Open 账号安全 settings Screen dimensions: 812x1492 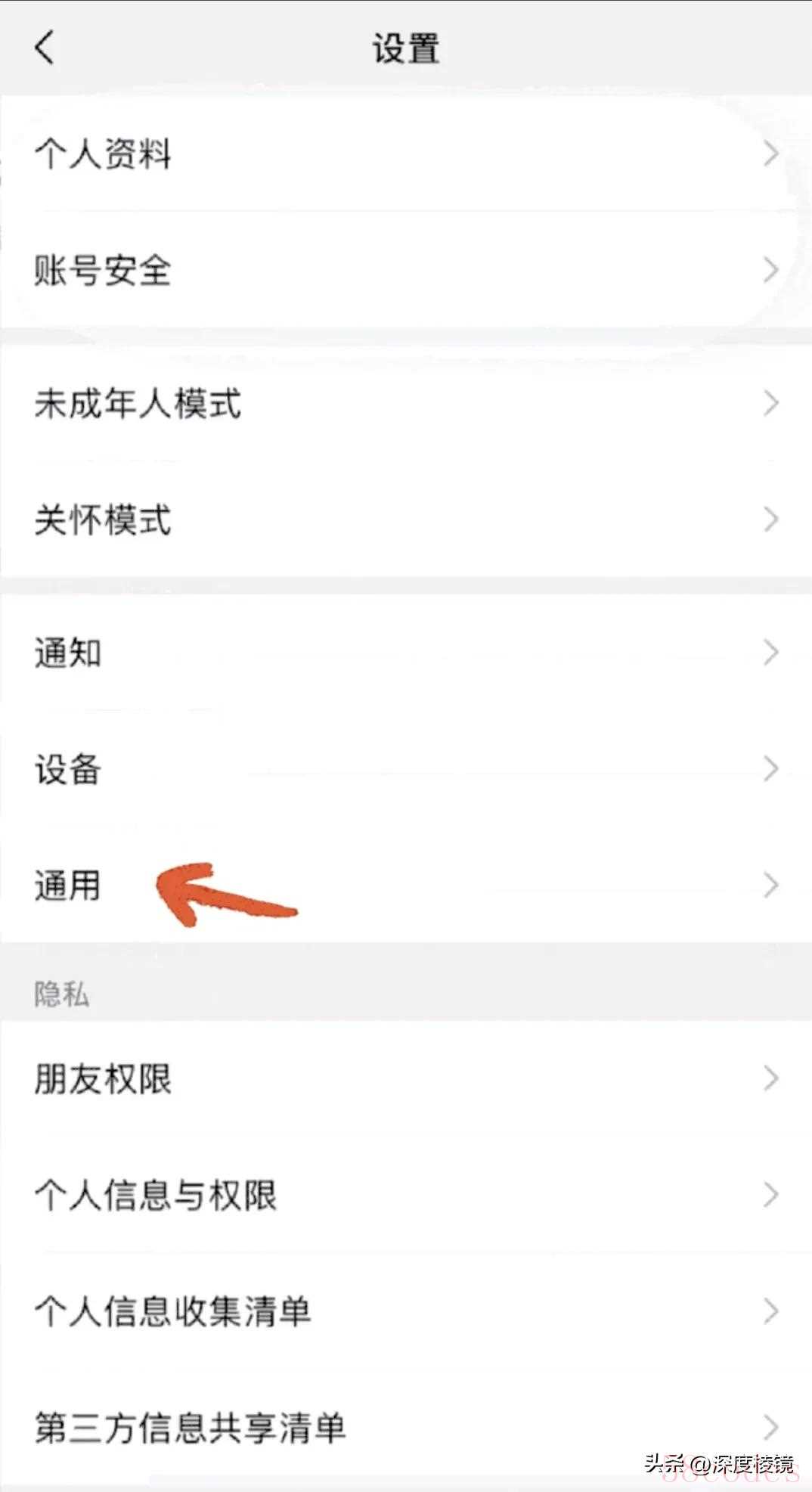pyautogui.click(x=406, y=270)
